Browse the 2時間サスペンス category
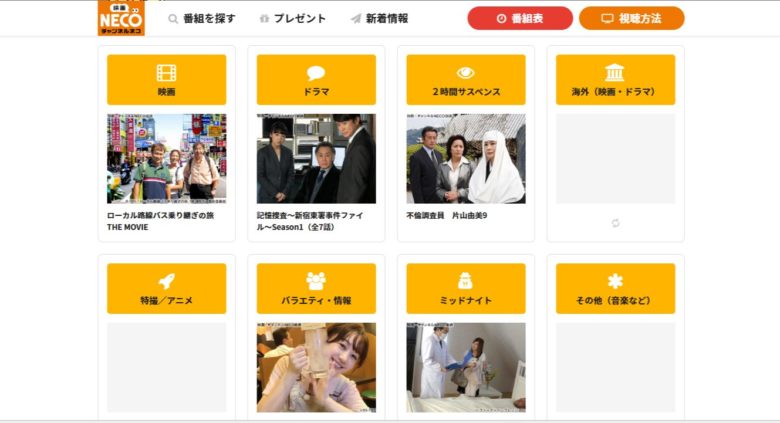 tap(465, 80)
